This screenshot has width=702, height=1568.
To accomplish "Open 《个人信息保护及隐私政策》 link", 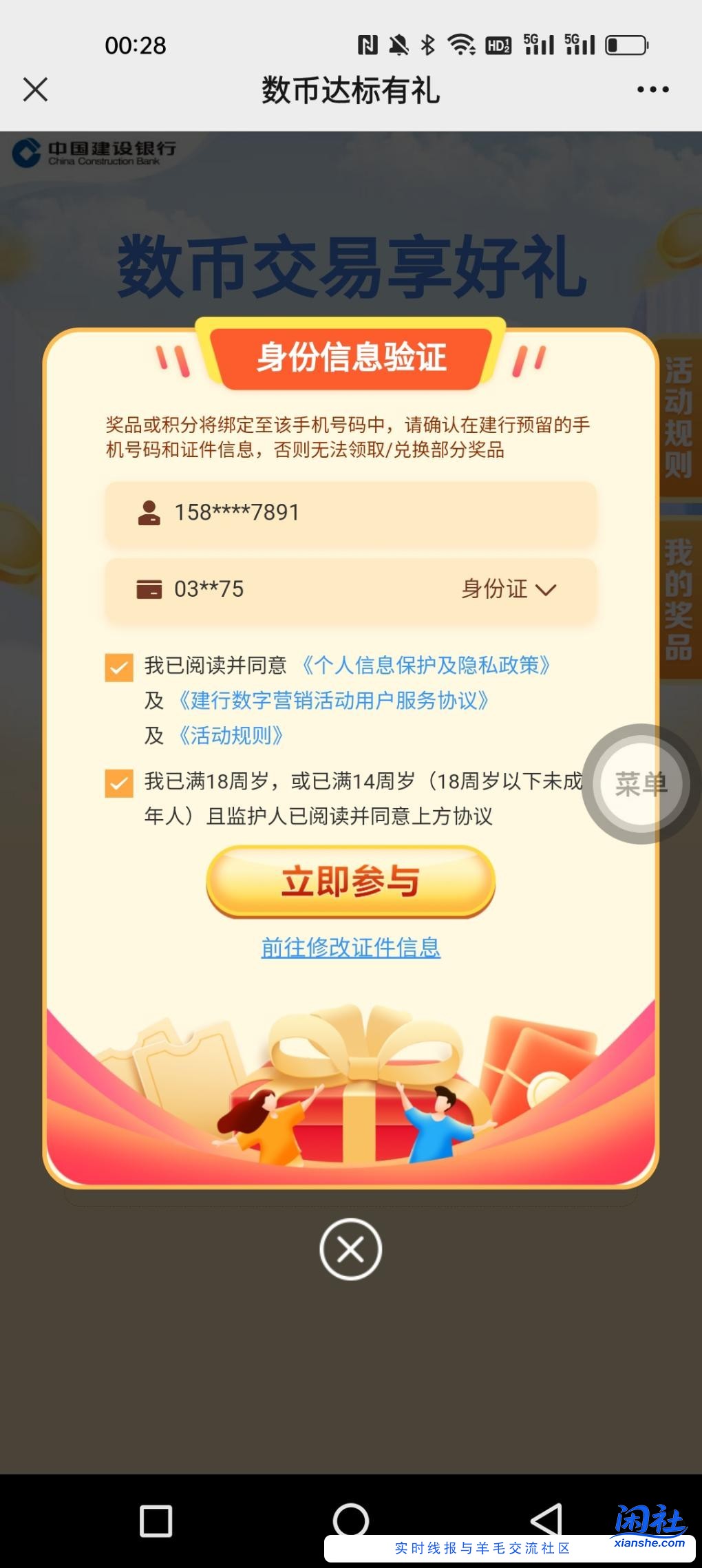I will click(426, 666).
